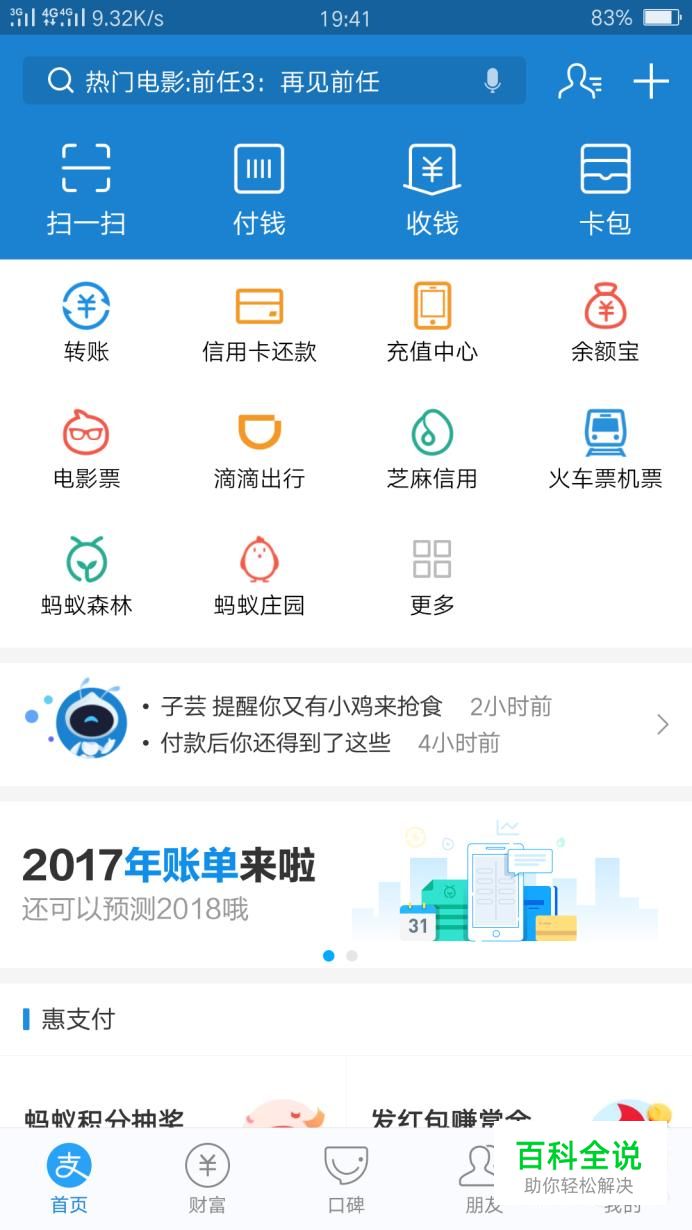Open the plus menu in the header
This screenshot has height=1230, width=692.
tap(651, 81)
